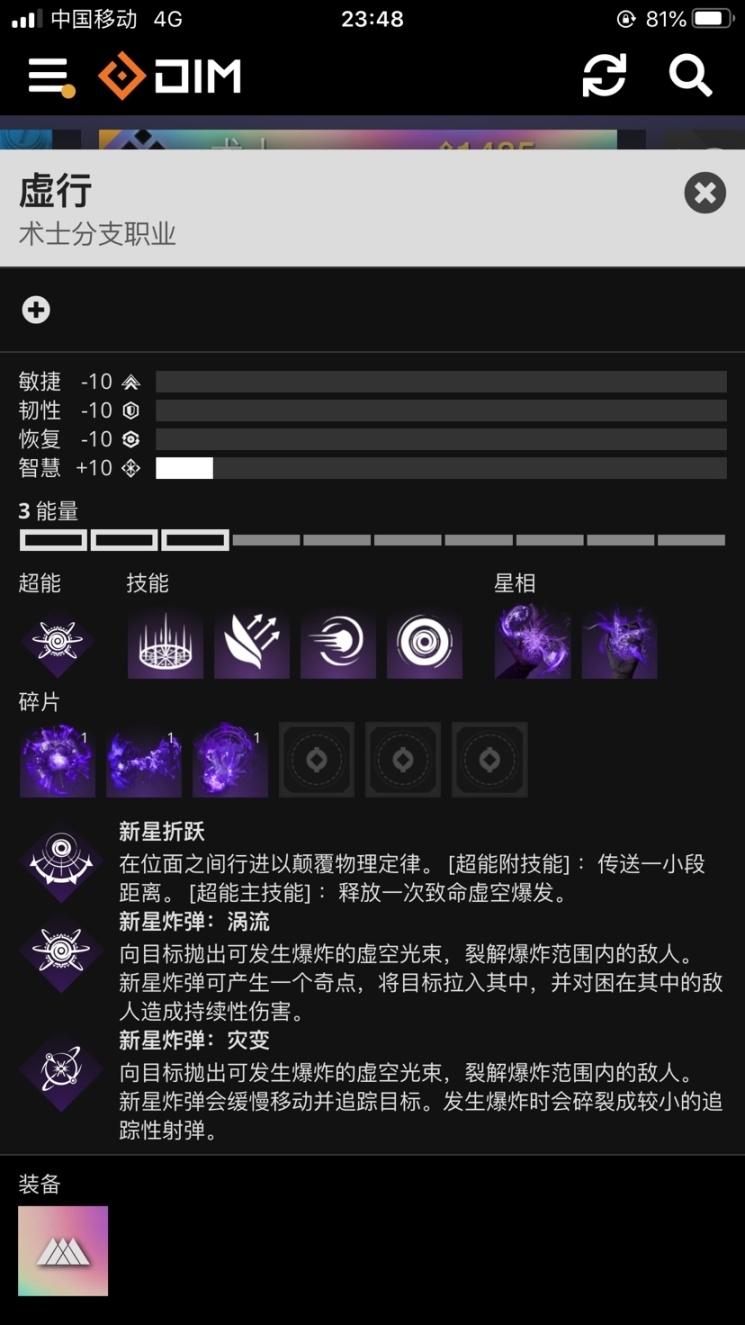Refresh Destiny inventory data
Image resolution: width=745 pixels, height=1325 pixels.
(604, 76)
